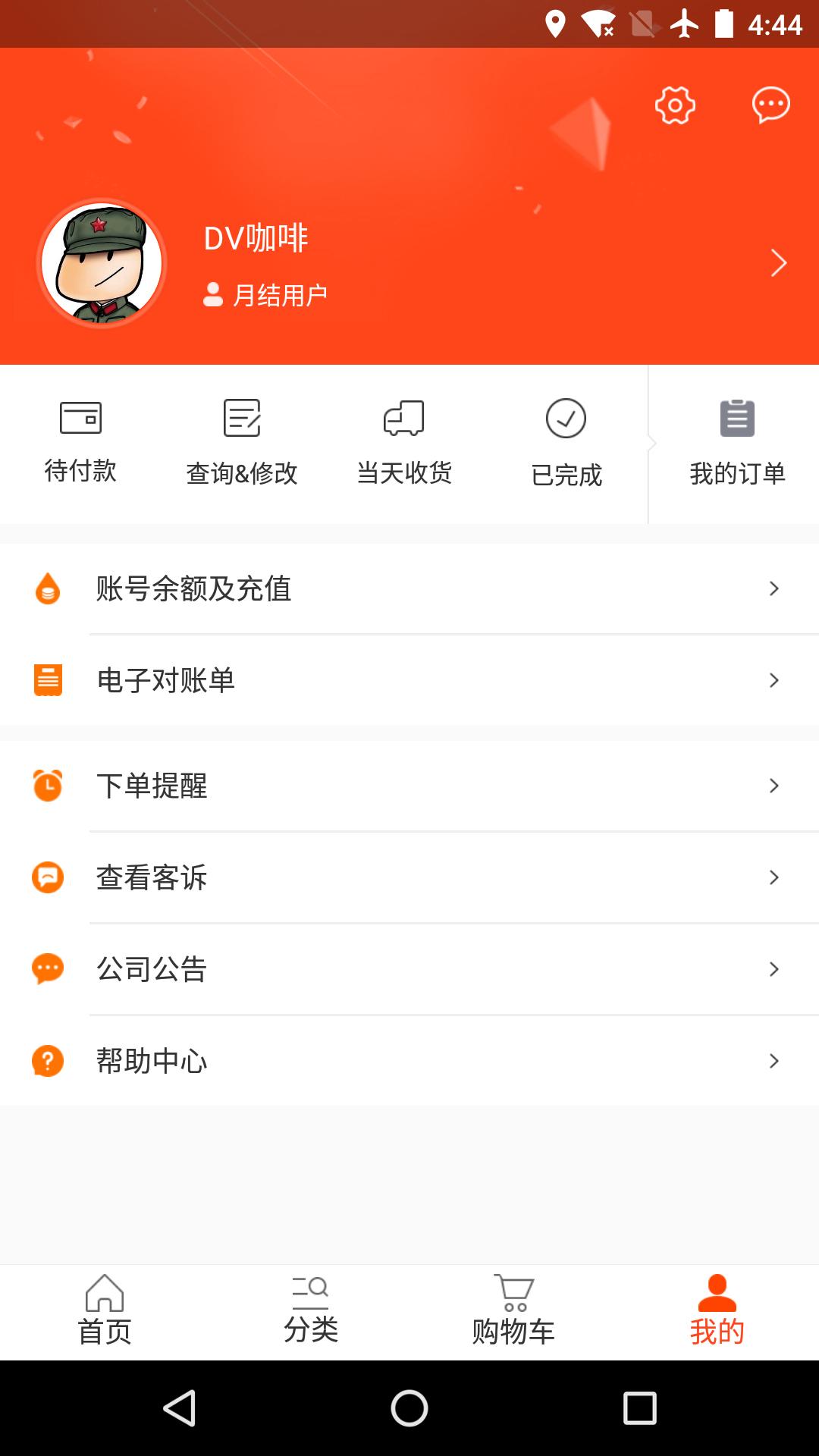Select 查看客诉 to view complaints
The width and height of the screenshot is (819, 1456).
click(409, 877)
